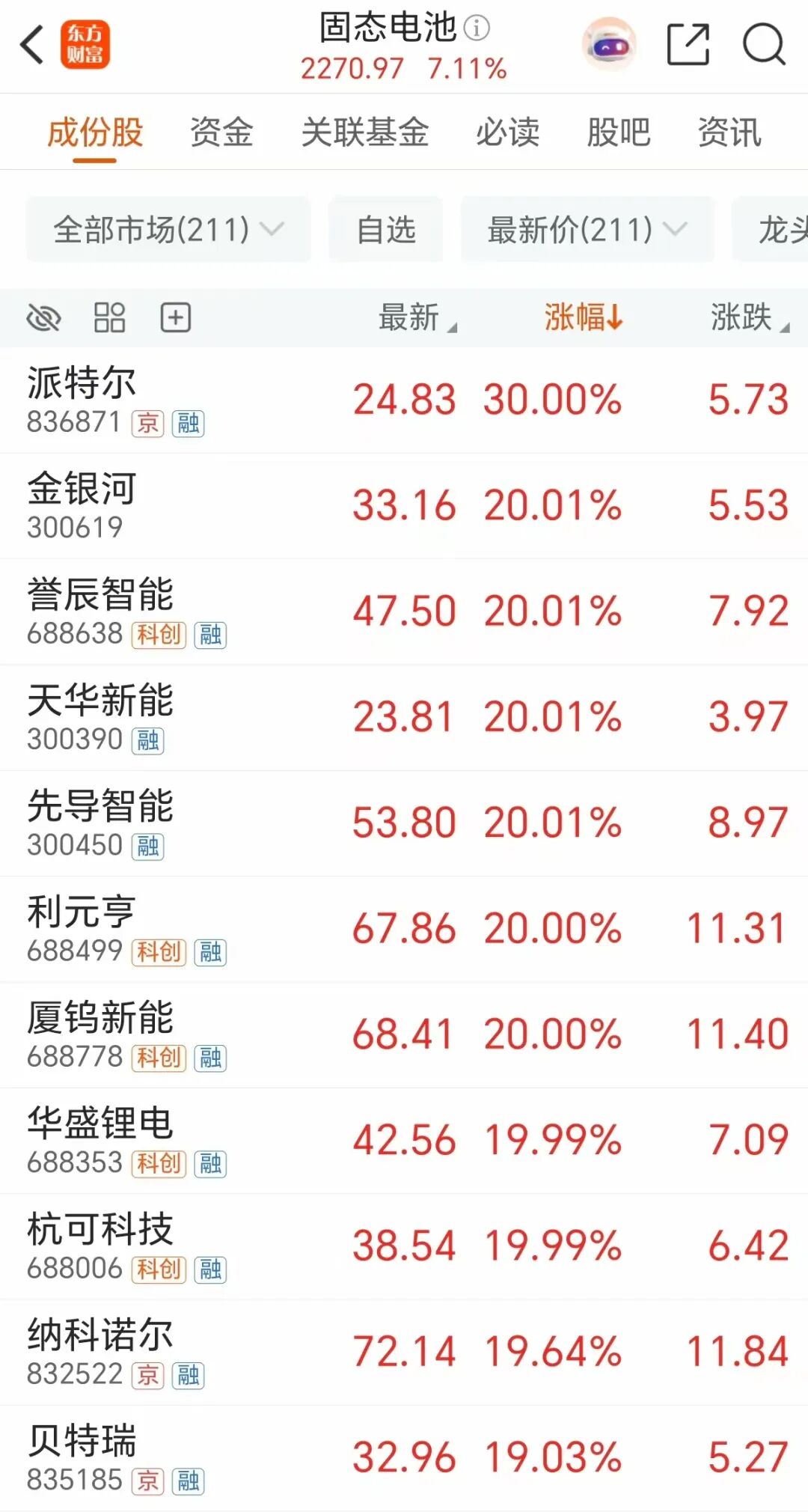Toggle the hide-eye icon in list header

click(43, 318)
